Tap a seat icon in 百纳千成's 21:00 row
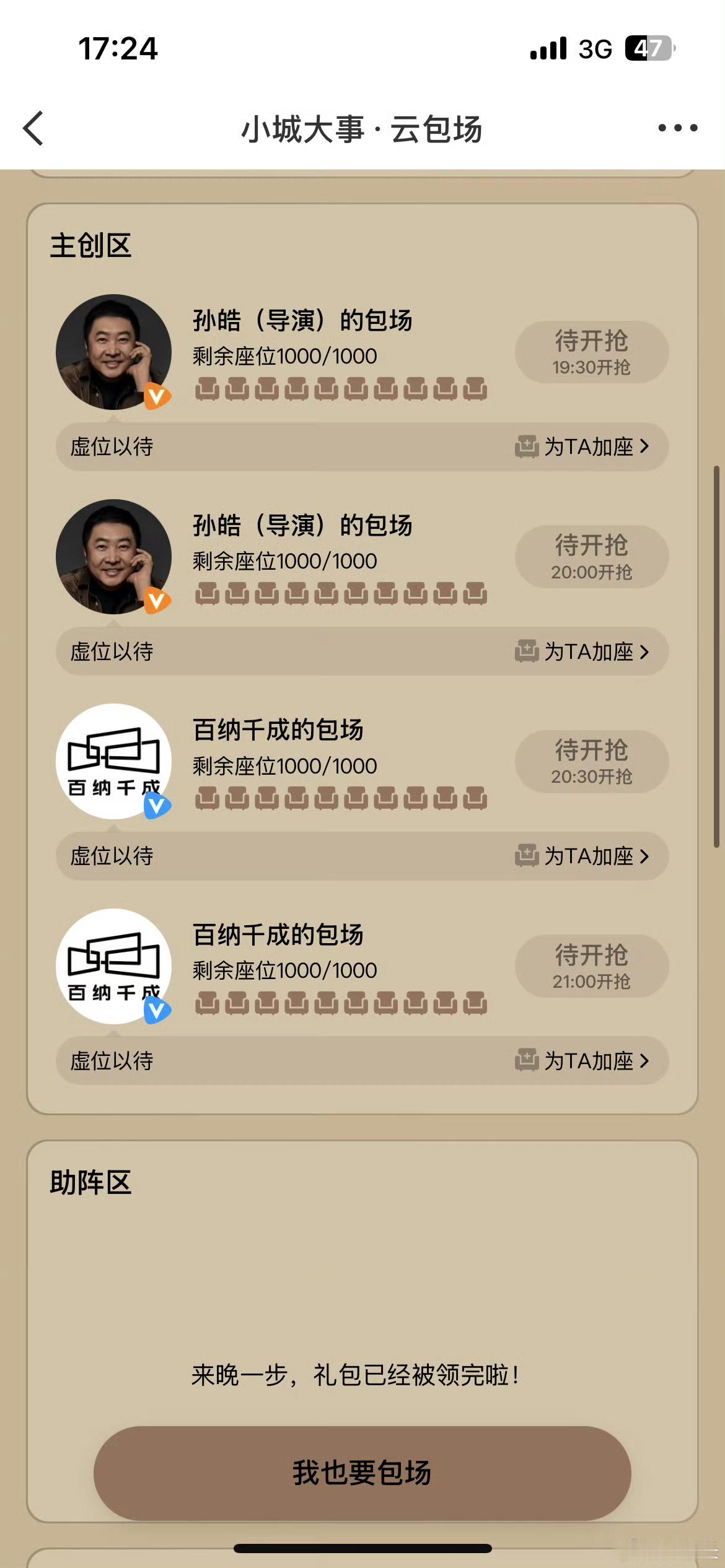The height and width of the screenshot is (1568, 725). (x=211, y=1003)
